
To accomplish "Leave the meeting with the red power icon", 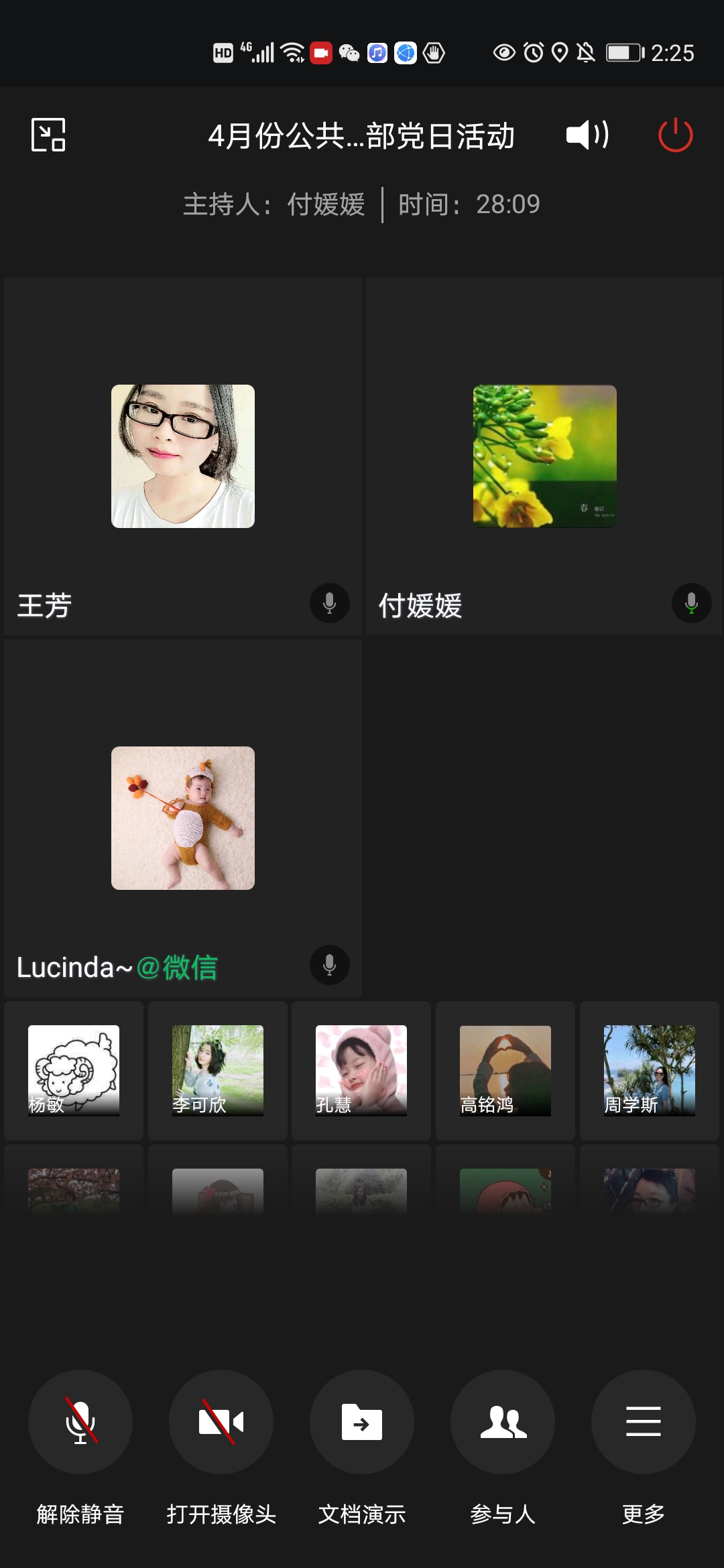I will tap(675, 135).
